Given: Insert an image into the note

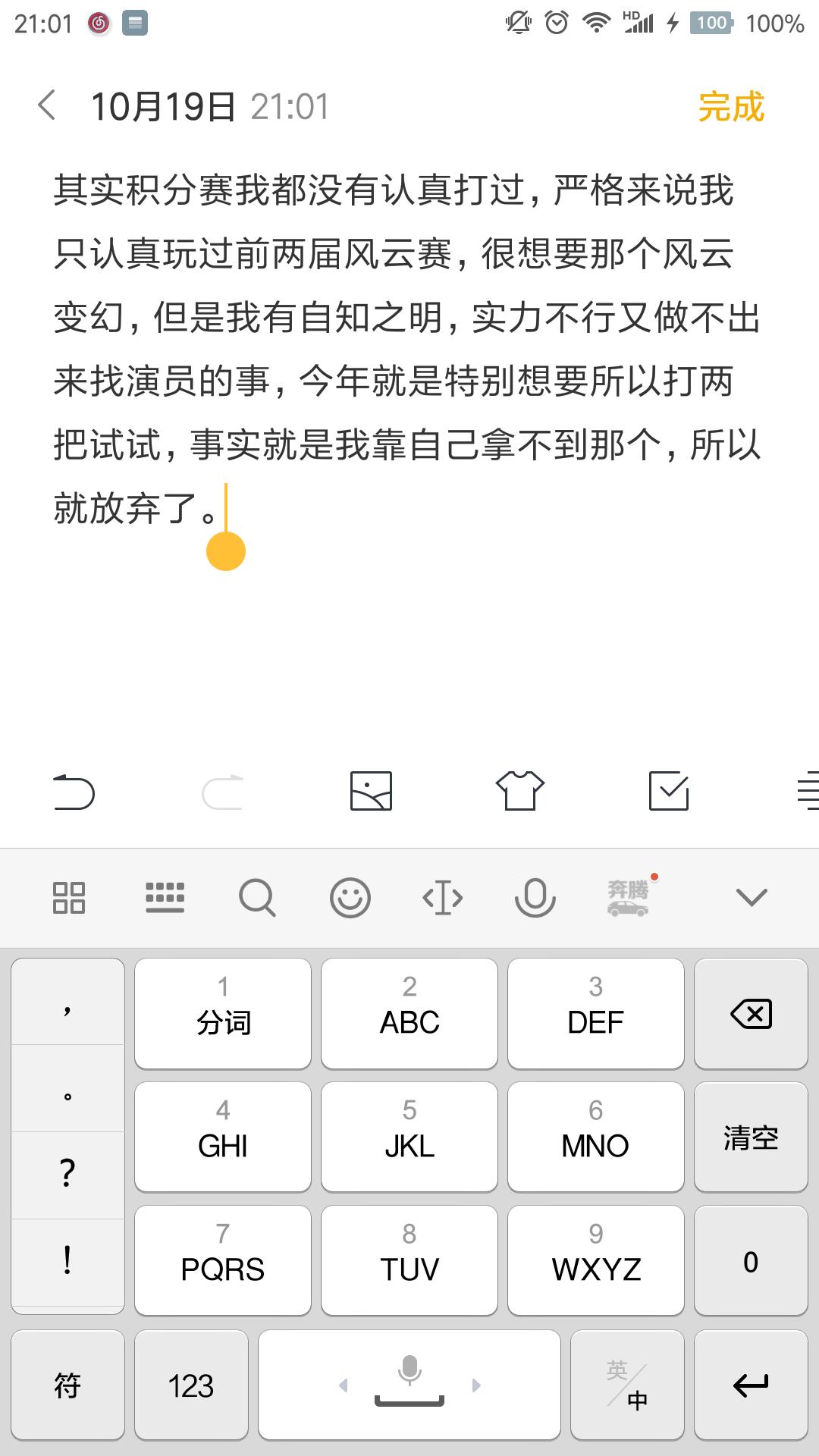Looking at the screenshot, I should [x=371, y=792].
